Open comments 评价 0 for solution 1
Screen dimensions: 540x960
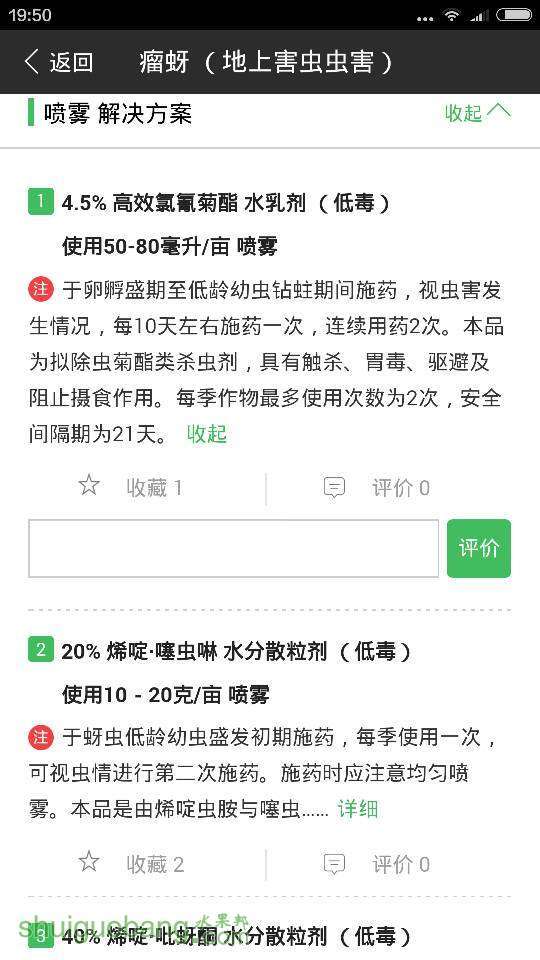pyautogui.click(x=377, y=488)
